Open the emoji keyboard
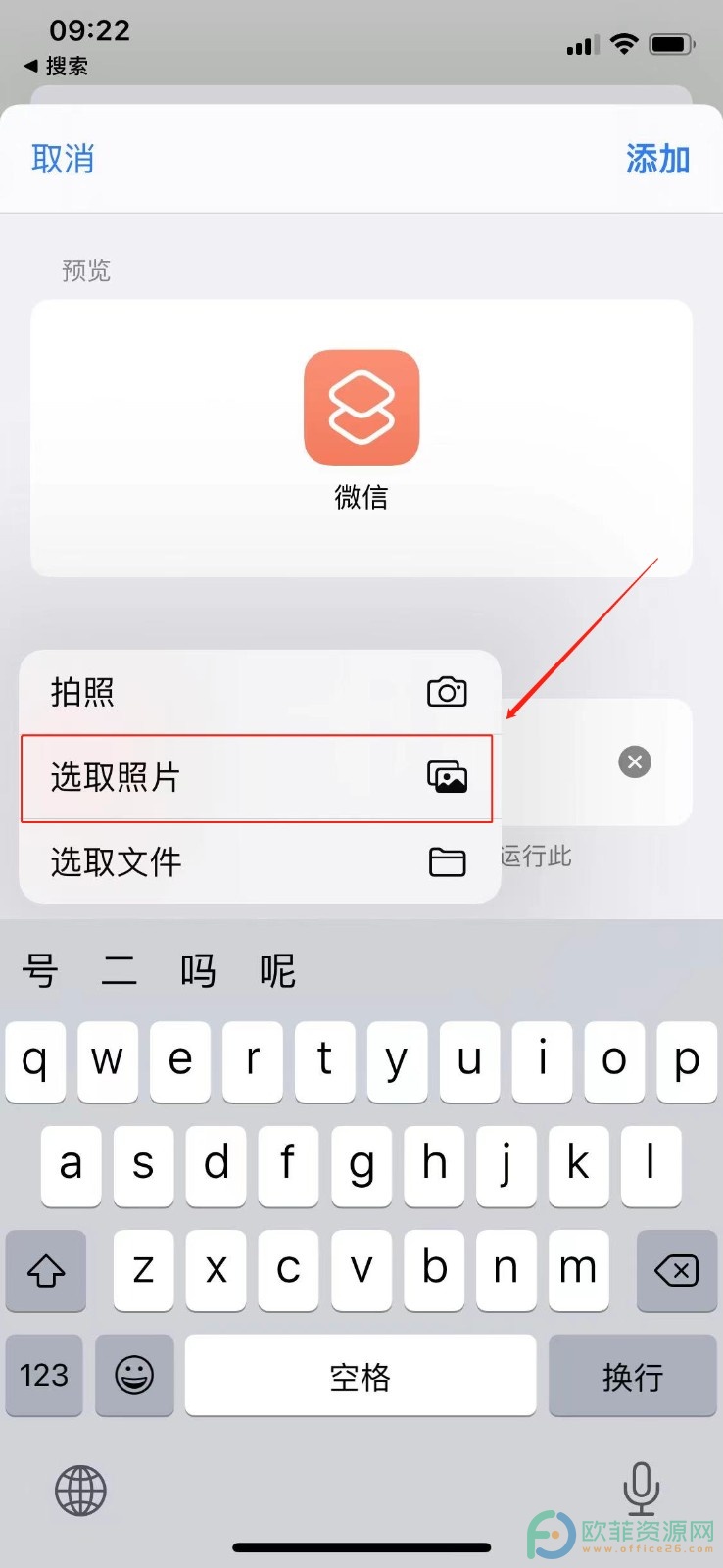723x1568 pixels. pos(134,1375)
